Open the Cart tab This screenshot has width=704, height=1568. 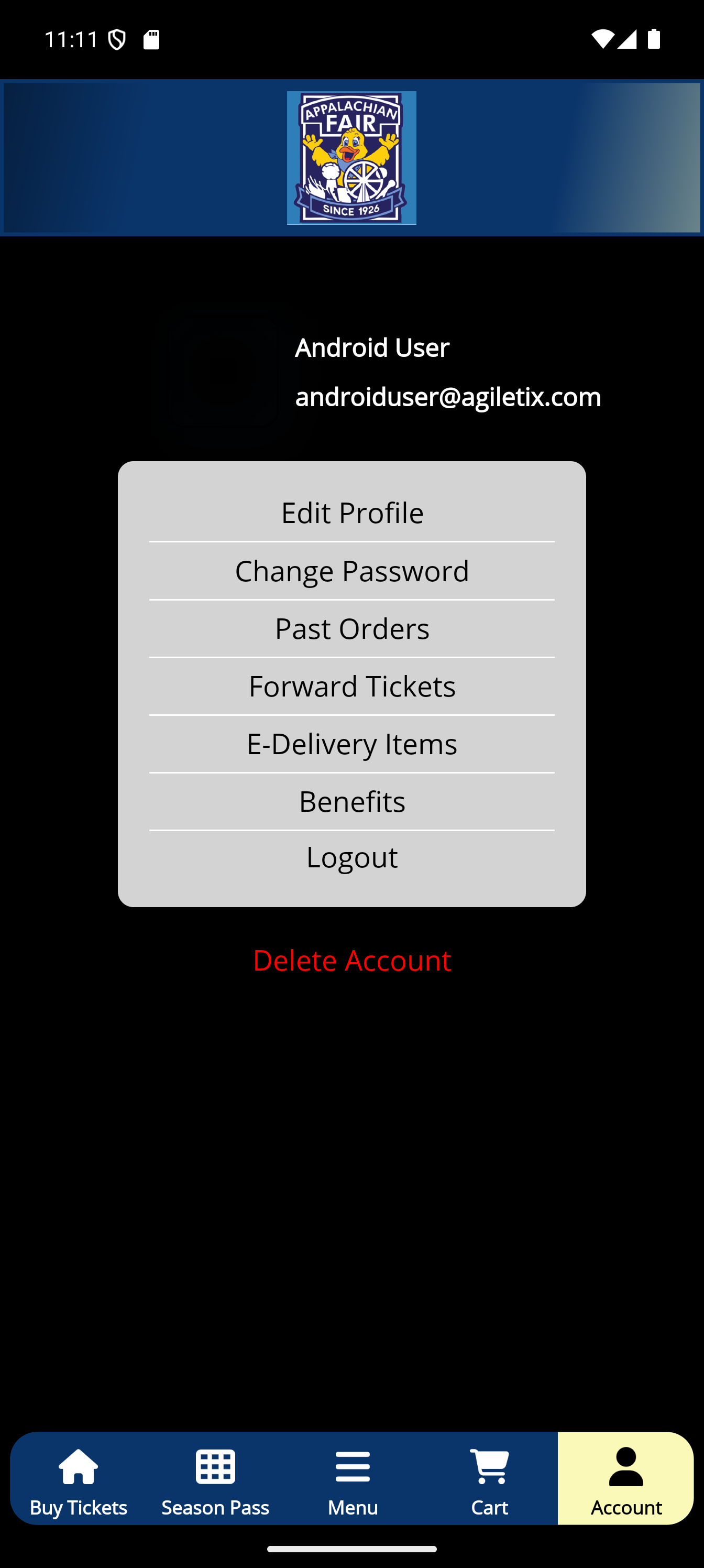489,1479
